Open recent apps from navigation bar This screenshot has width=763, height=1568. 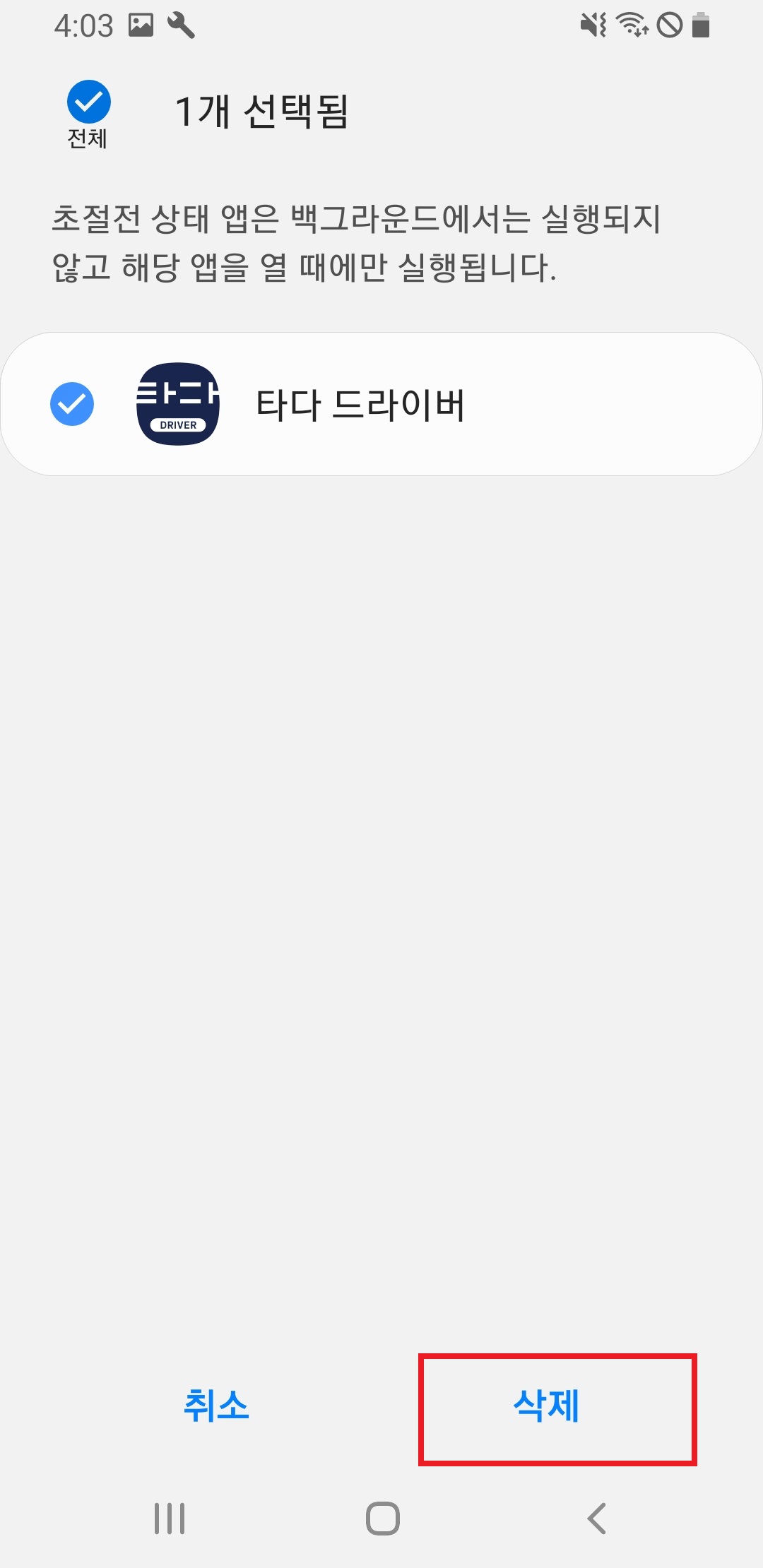coord(170,1519)
